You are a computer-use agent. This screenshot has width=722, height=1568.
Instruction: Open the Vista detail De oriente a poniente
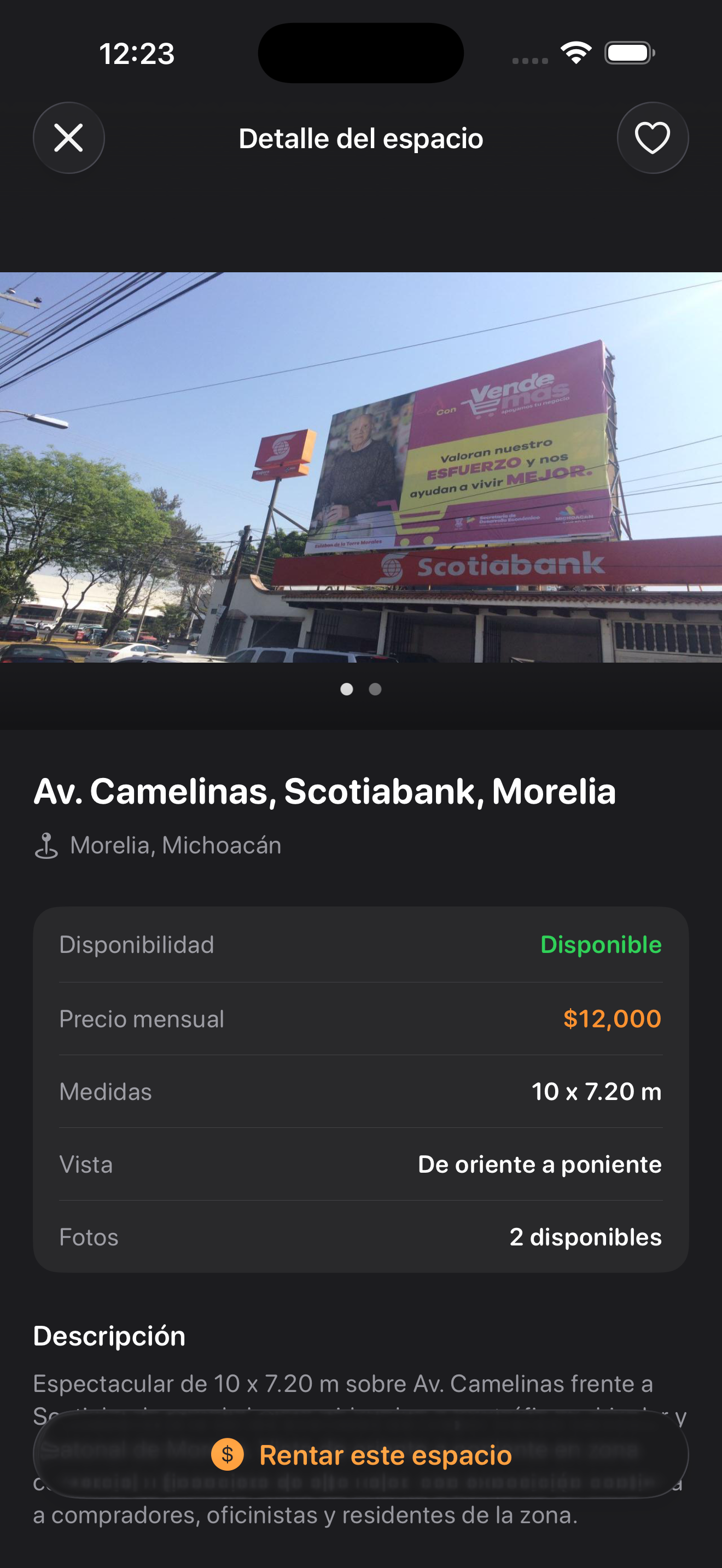coord(360,1163)
